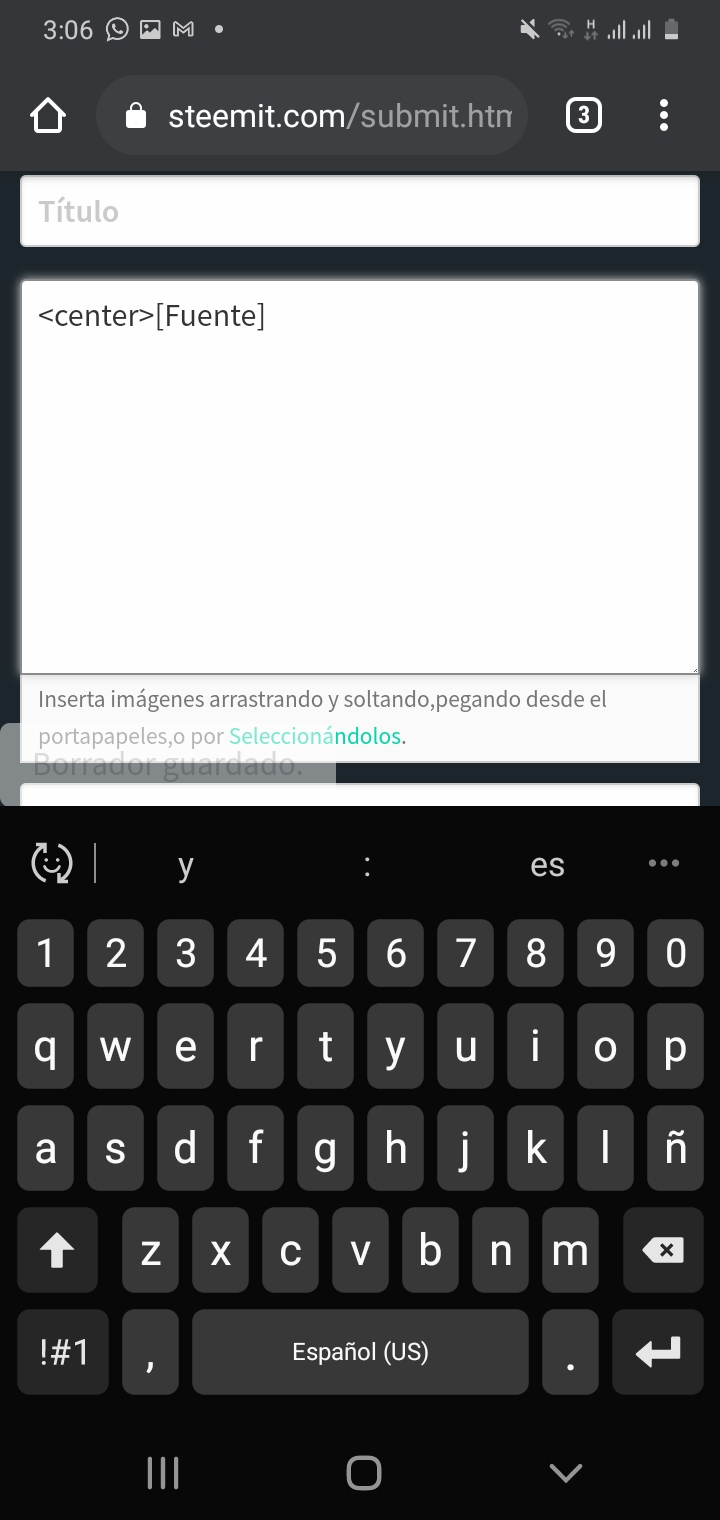The width and height of the screenshot is (720, 1520).
Task: Focus the Título field
Action: [360, 211]
